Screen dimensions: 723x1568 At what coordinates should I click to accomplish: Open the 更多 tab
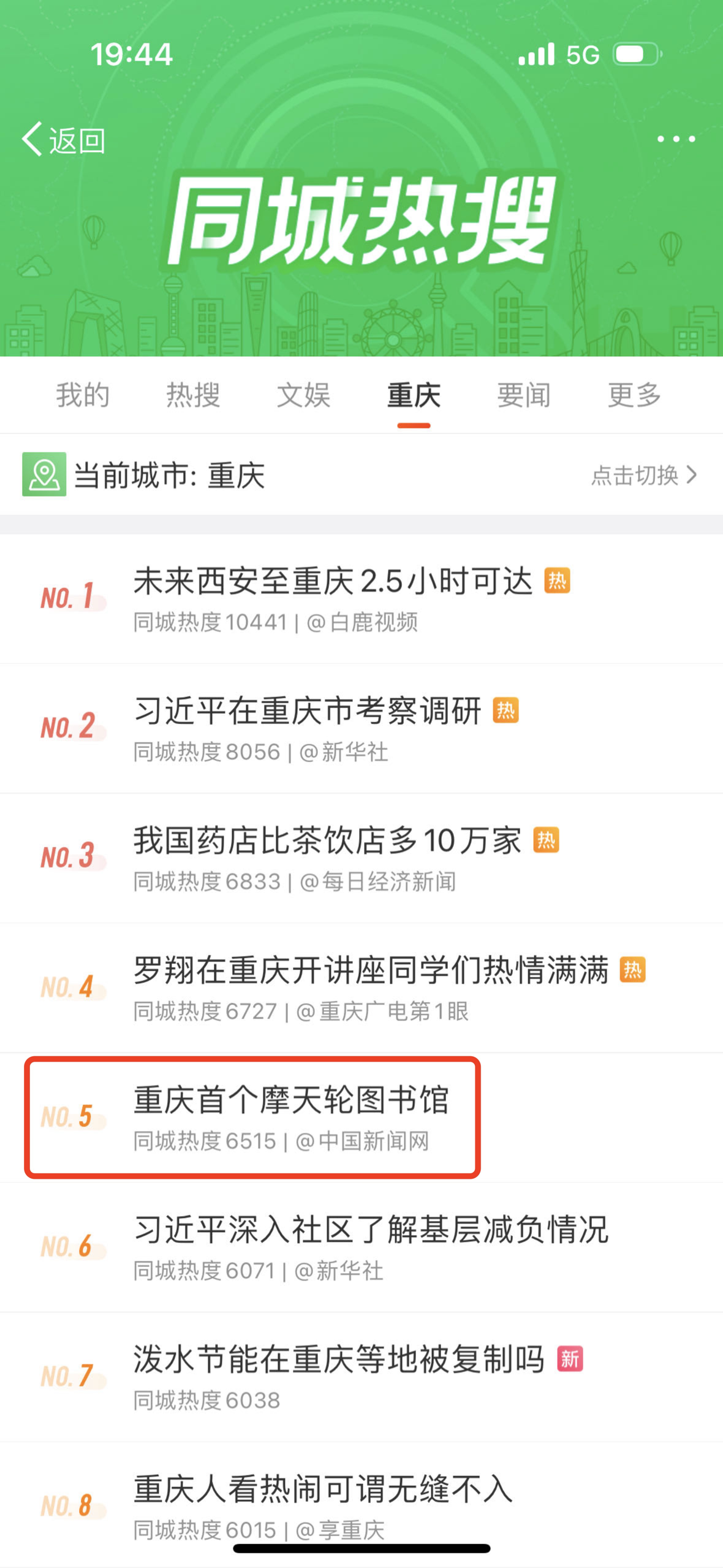point(634,395)
